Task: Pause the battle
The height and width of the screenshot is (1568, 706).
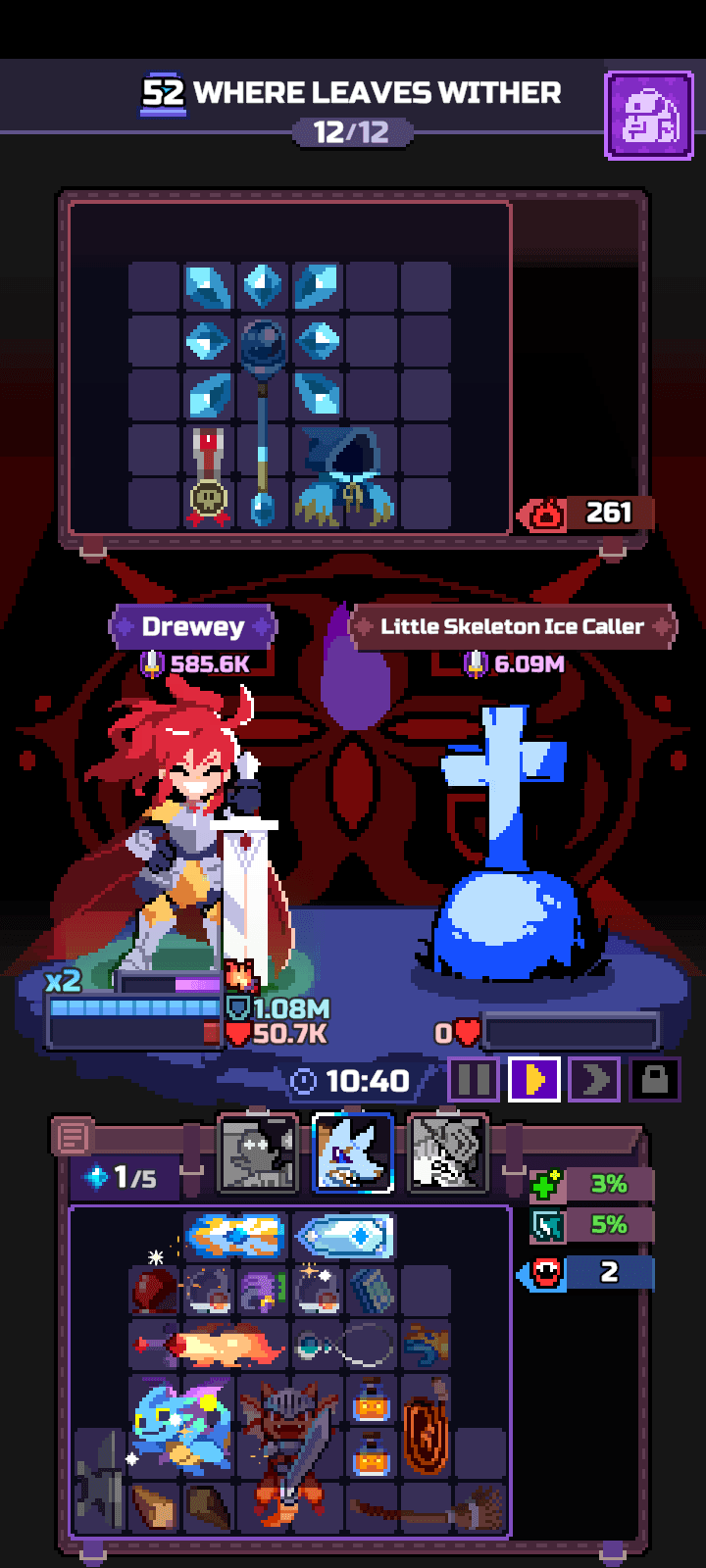Action: (474, 1080)
